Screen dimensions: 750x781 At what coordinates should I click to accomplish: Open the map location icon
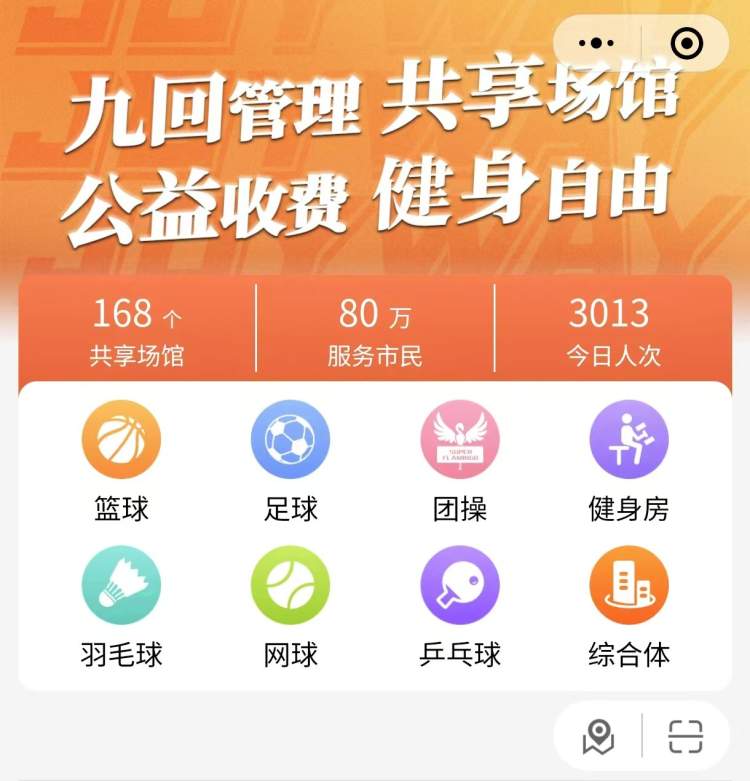598,738
